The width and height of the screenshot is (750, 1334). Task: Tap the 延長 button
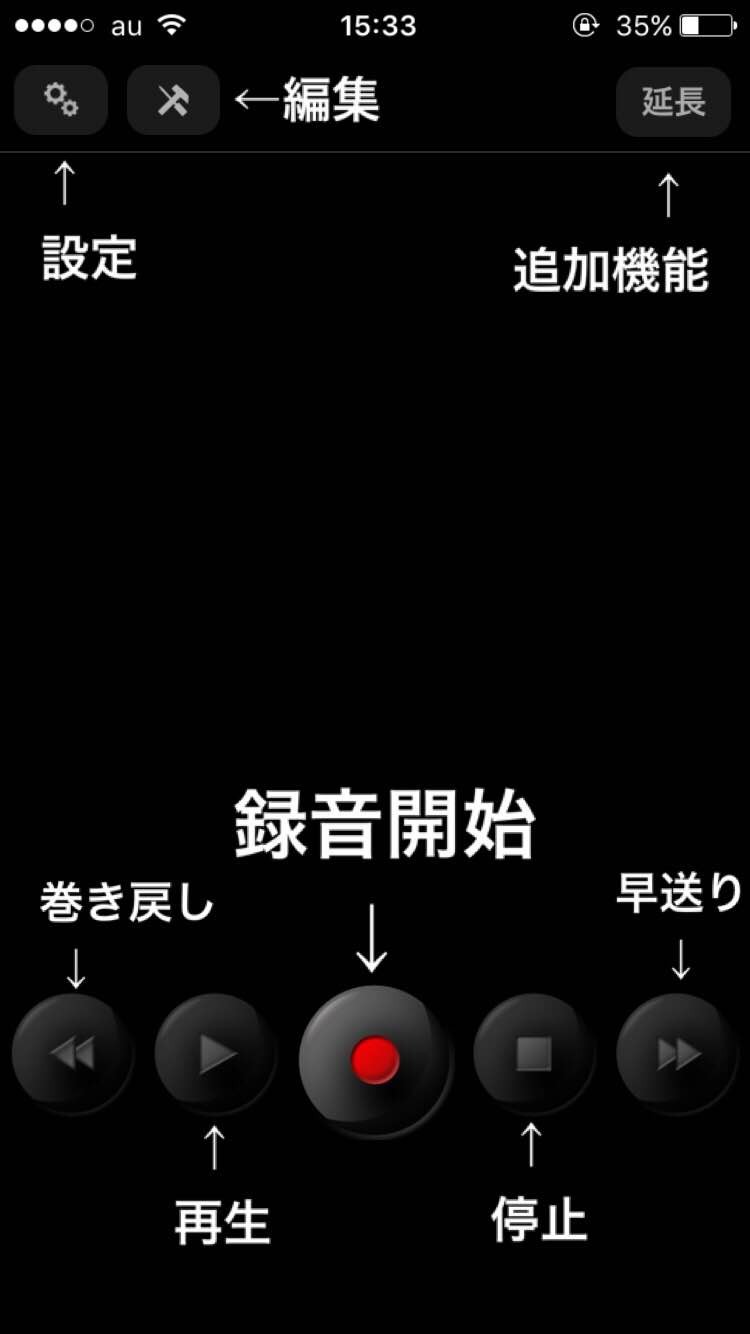click(x=673, y=101)
